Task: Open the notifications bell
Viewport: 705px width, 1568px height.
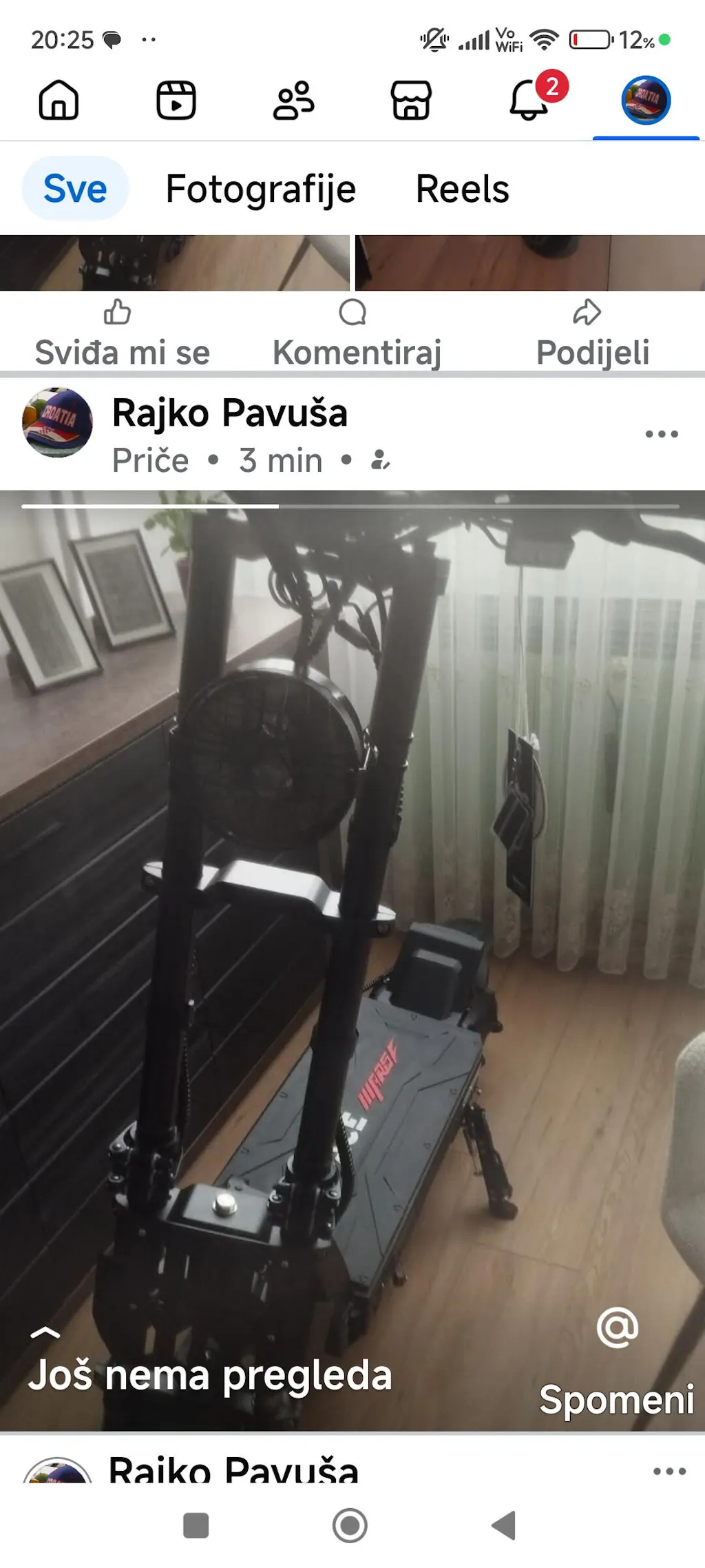Action: click(529, 101)
